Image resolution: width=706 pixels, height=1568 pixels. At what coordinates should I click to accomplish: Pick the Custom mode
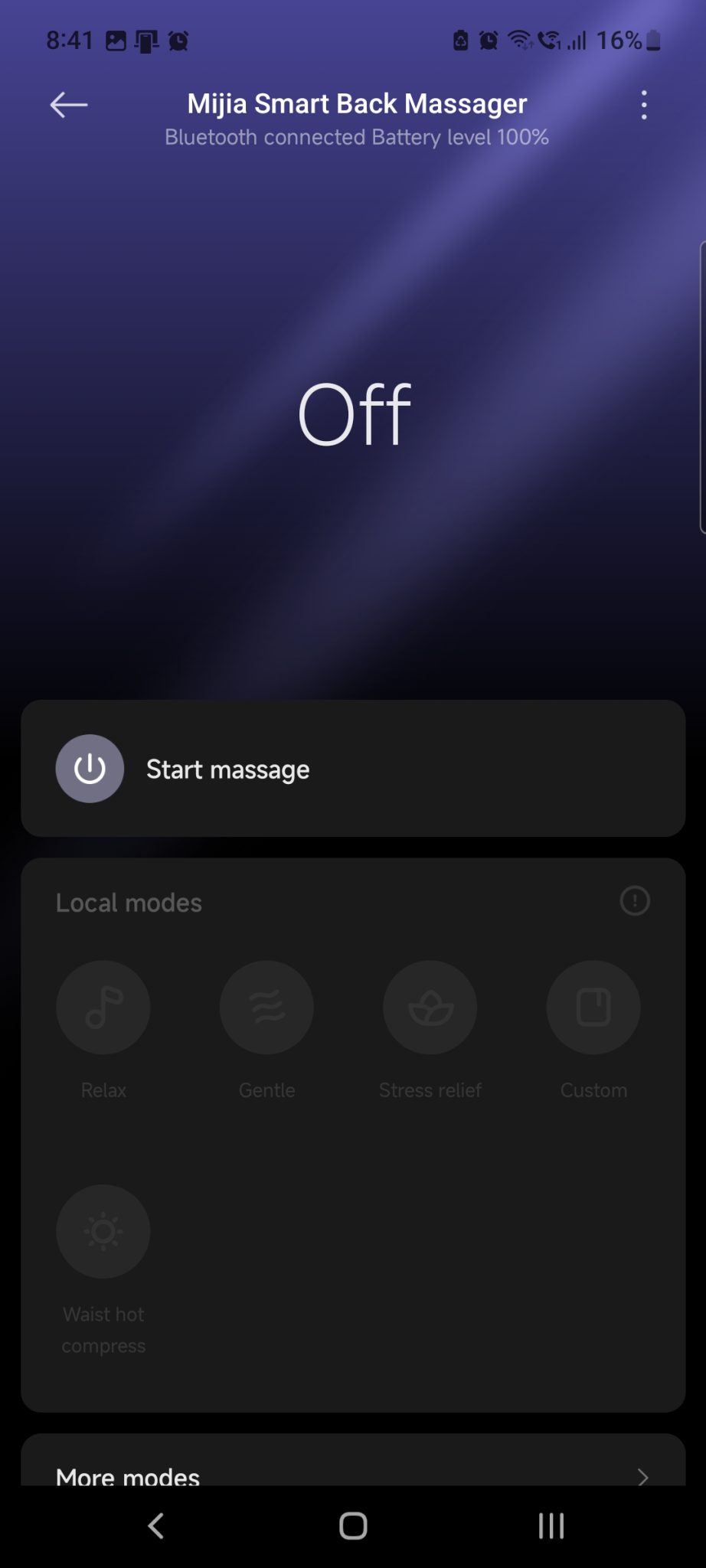point(593,1008)
